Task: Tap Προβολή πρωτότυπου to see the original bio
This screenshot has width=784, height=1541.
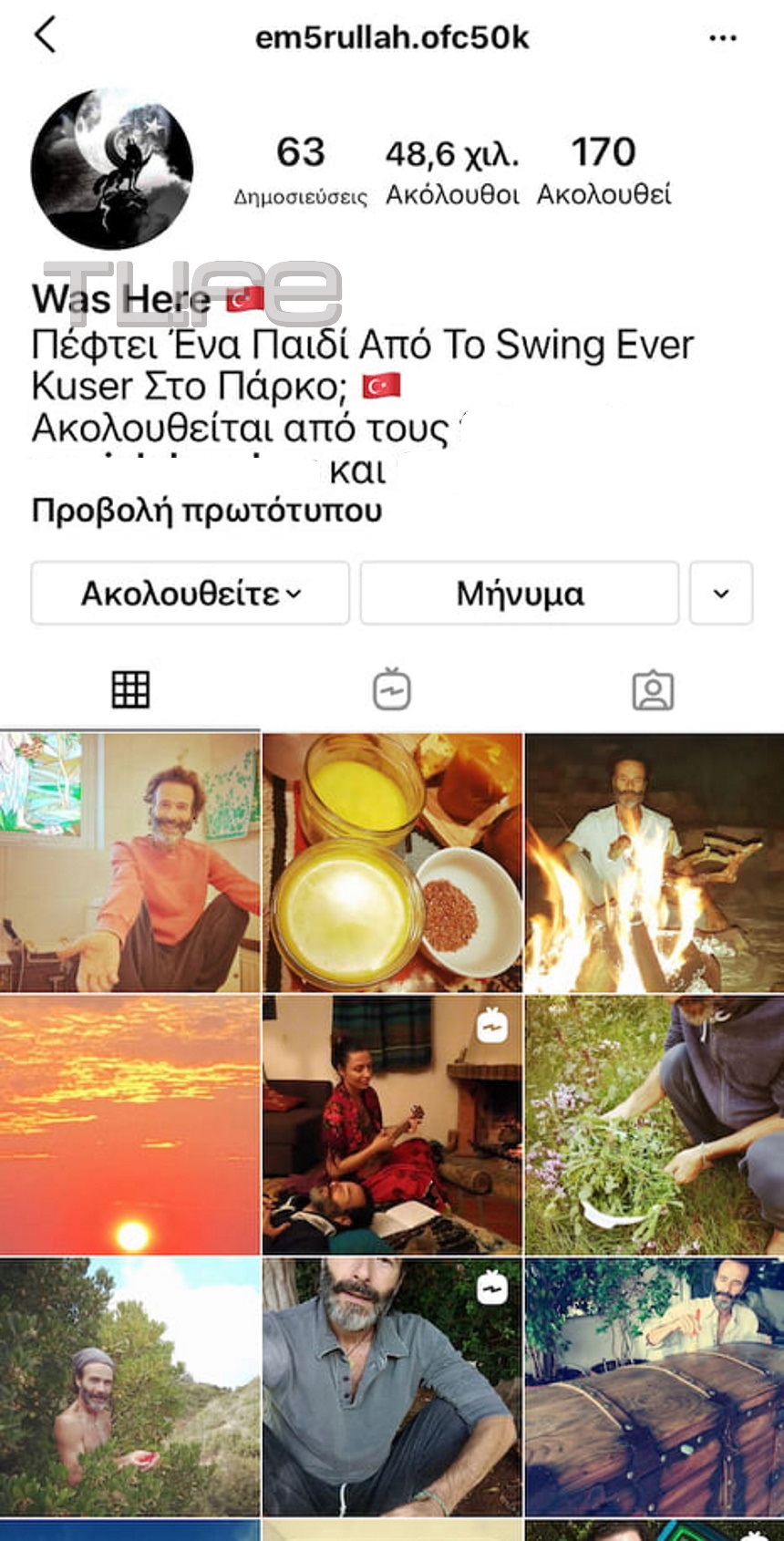Action: click(207, 511)
